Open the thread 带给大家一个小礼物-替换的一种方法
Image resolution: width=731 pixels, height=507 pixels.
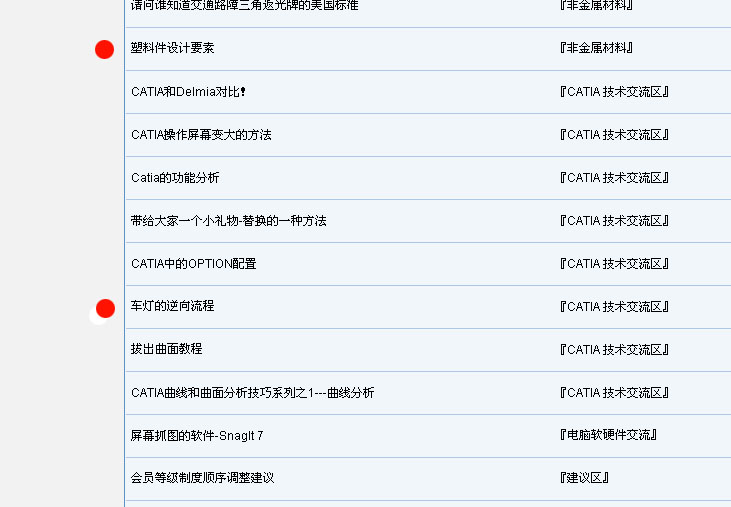[228, 221]
